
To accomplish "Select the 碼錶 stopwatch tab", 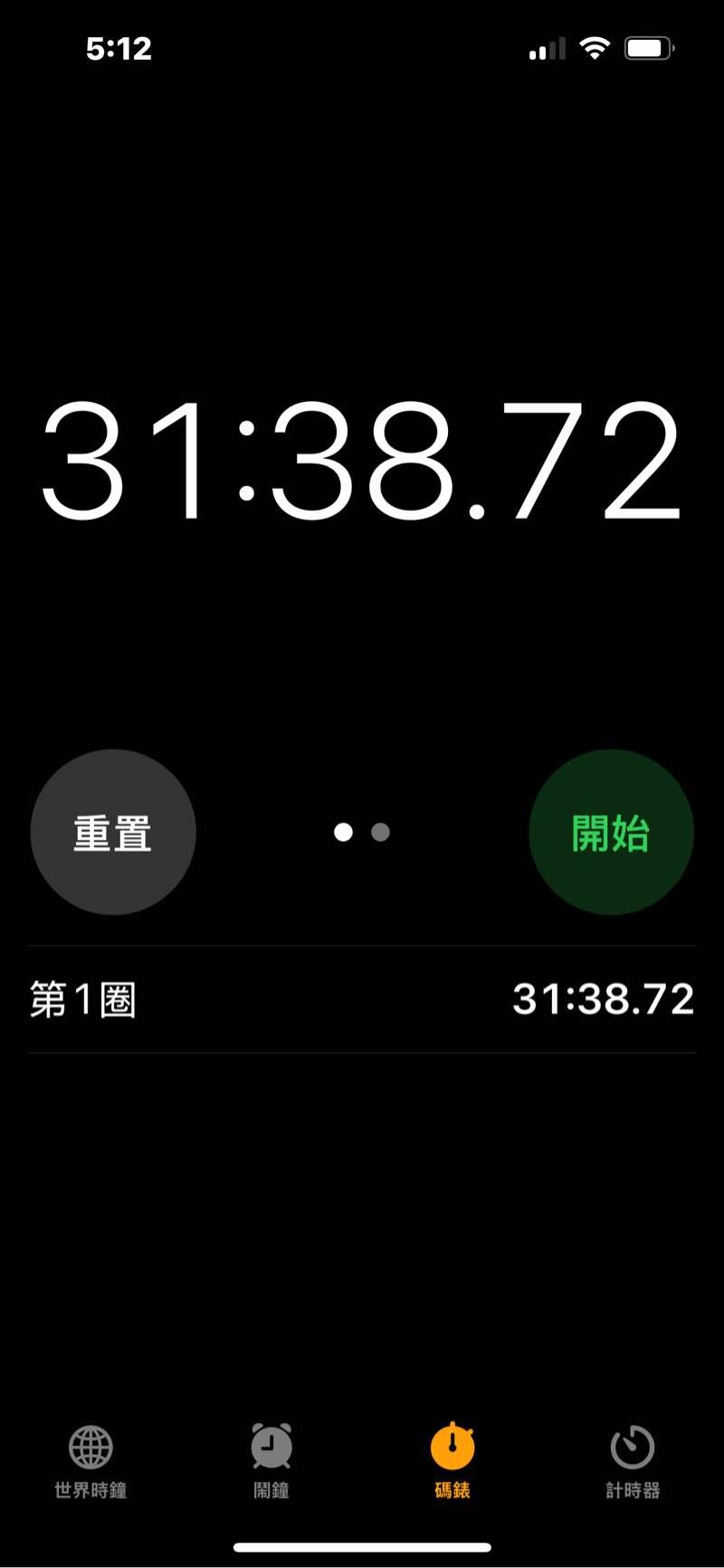I will coord(452,1461).
